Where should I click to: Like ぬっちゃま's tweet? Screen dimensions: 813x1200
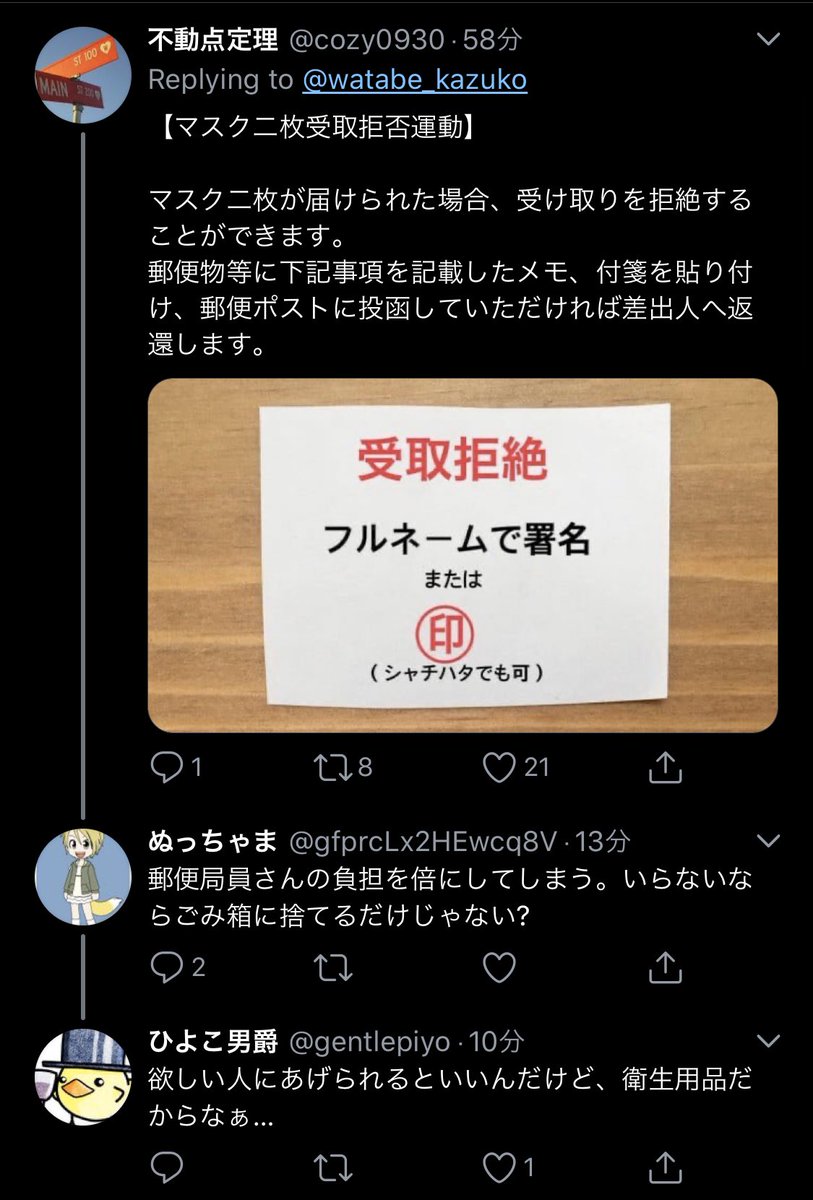click(498, 967)
